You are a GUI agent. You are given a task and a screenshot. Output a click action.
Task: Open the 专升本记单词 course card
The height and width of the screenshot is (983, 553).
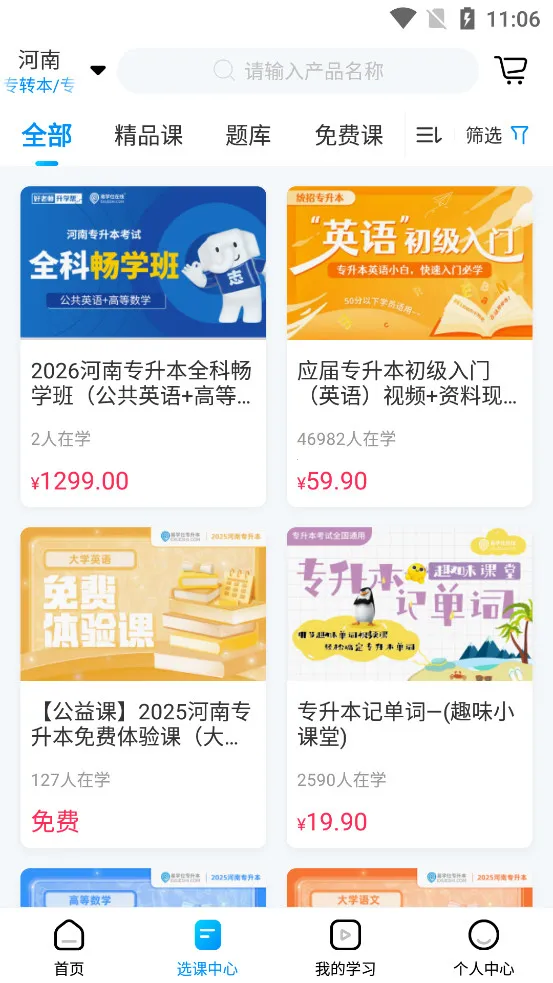(409, 687)
